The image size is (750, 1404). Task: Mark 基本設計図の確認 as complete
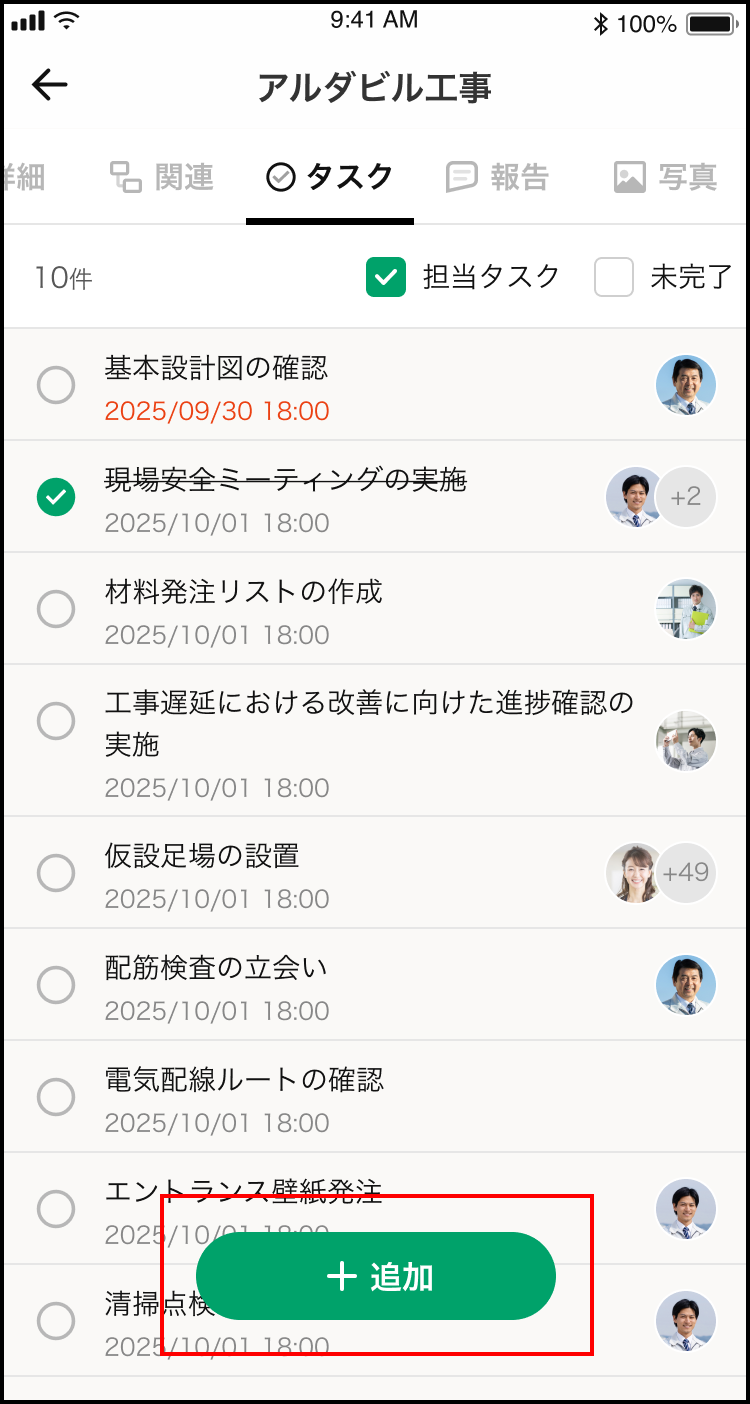(56, 385)
